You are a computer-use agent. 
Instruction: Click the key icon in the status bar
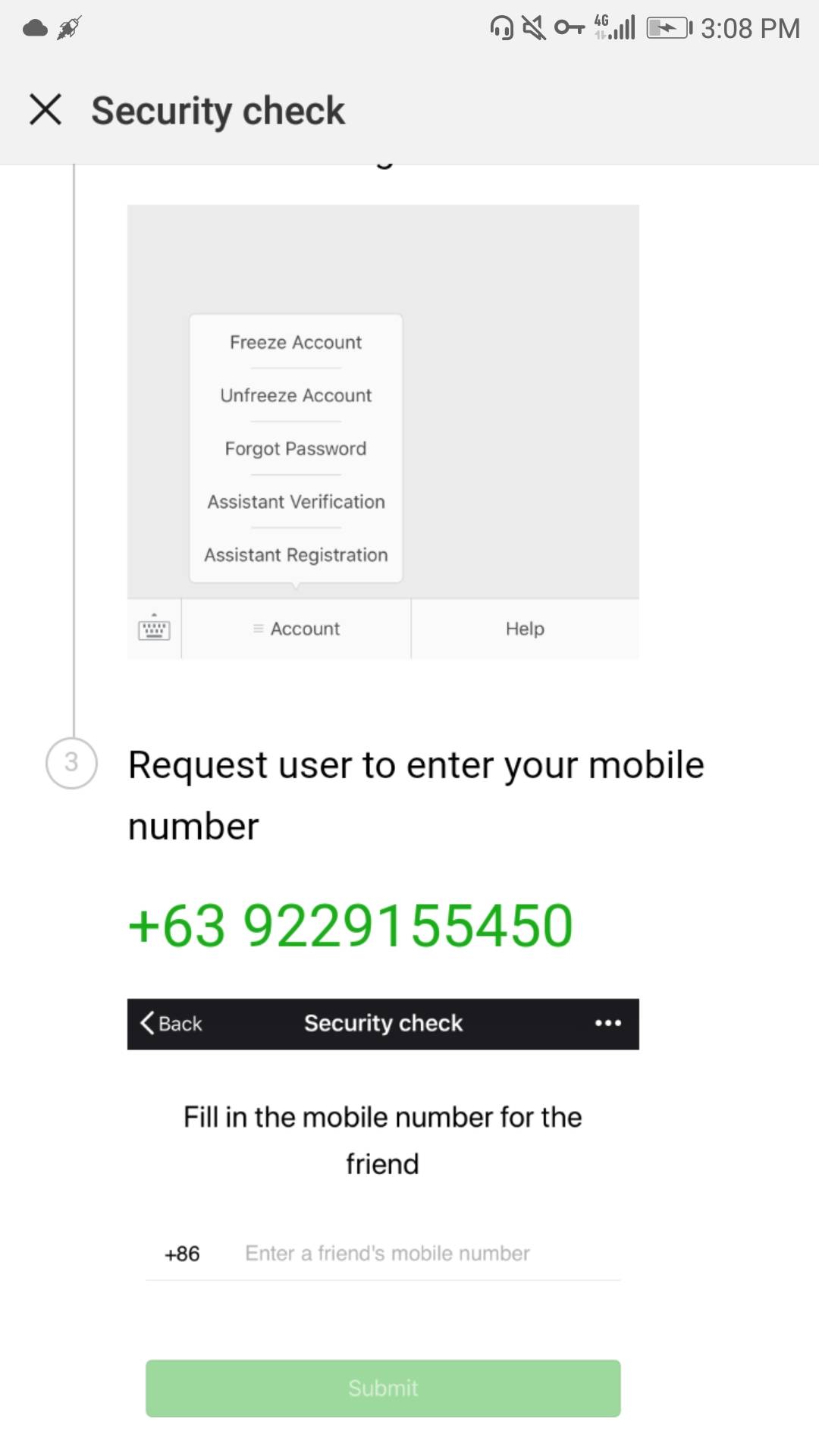point(569,27)
